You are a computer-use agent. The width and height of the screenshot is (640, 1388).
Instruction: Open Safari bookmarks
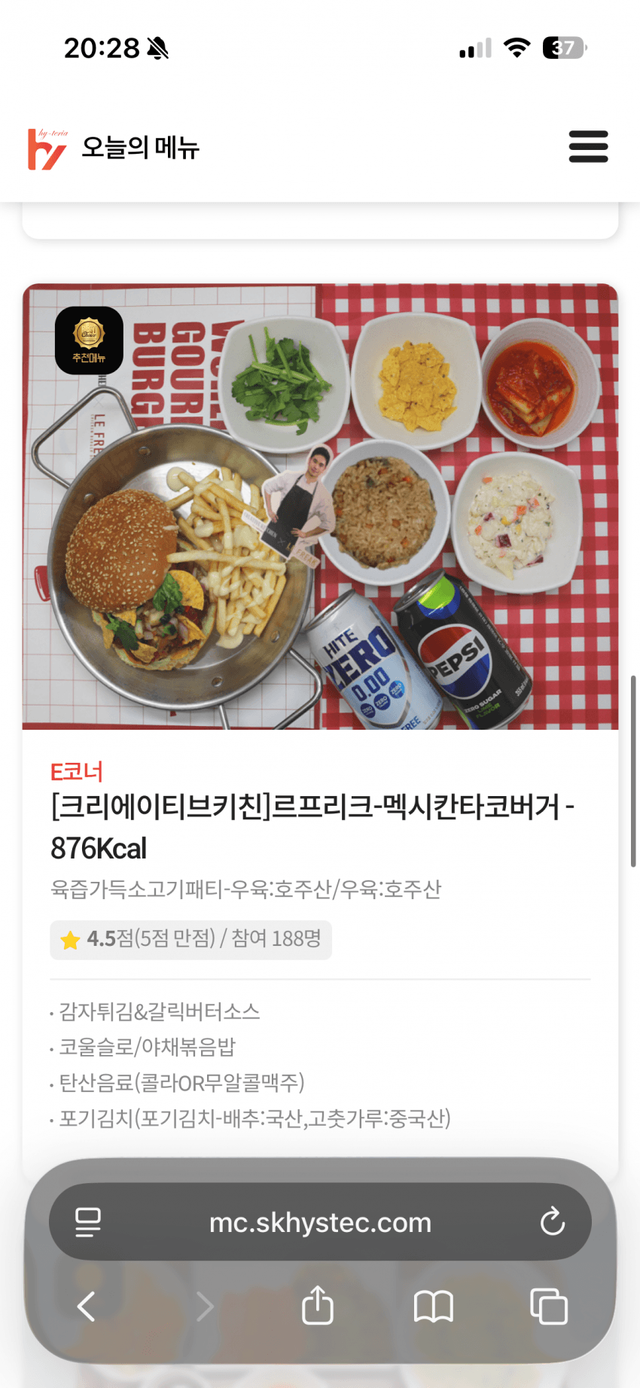click(433, 1306)
